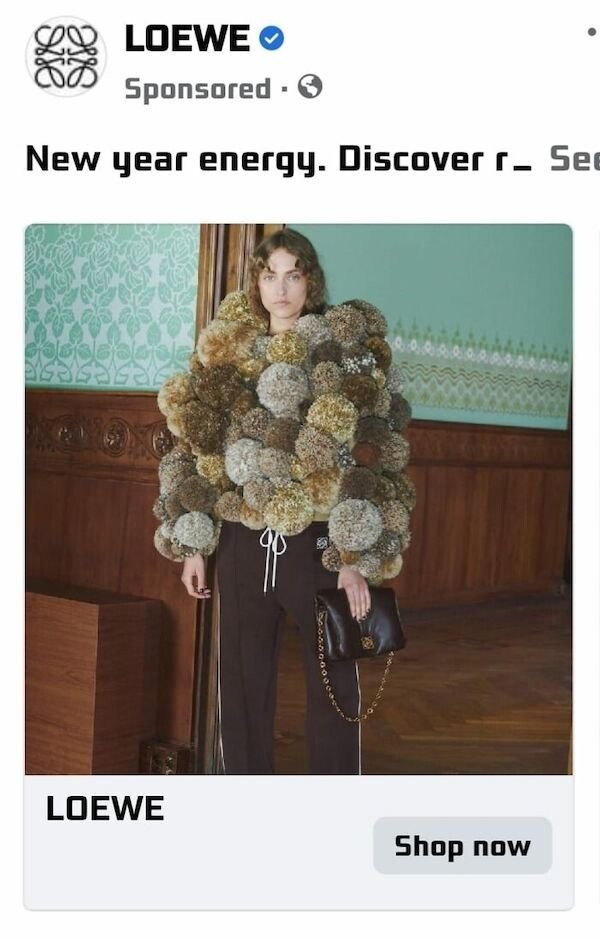This screenshot has height=939, width=600.
Task: Open the LOEWE profile picture
Action: click(x=65, y=56)
